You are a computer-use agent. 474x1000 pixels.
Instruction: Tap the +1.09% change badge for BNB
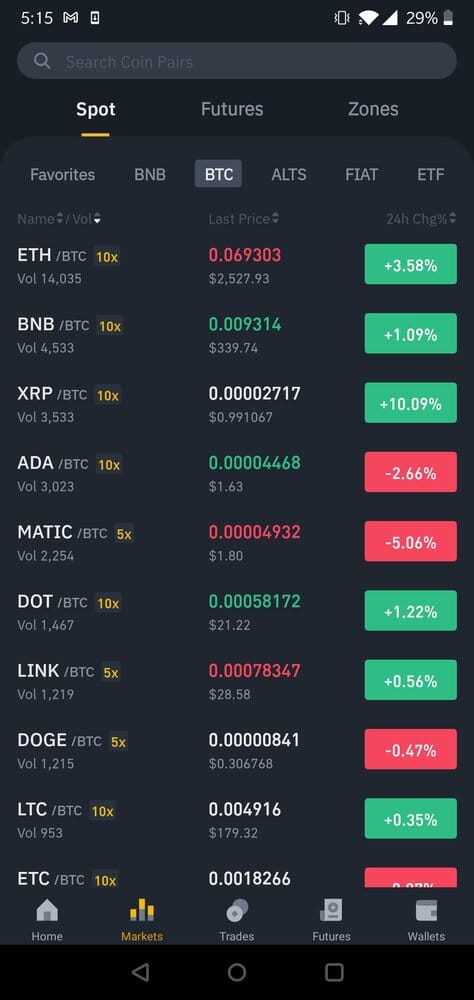tap(410, 334)
